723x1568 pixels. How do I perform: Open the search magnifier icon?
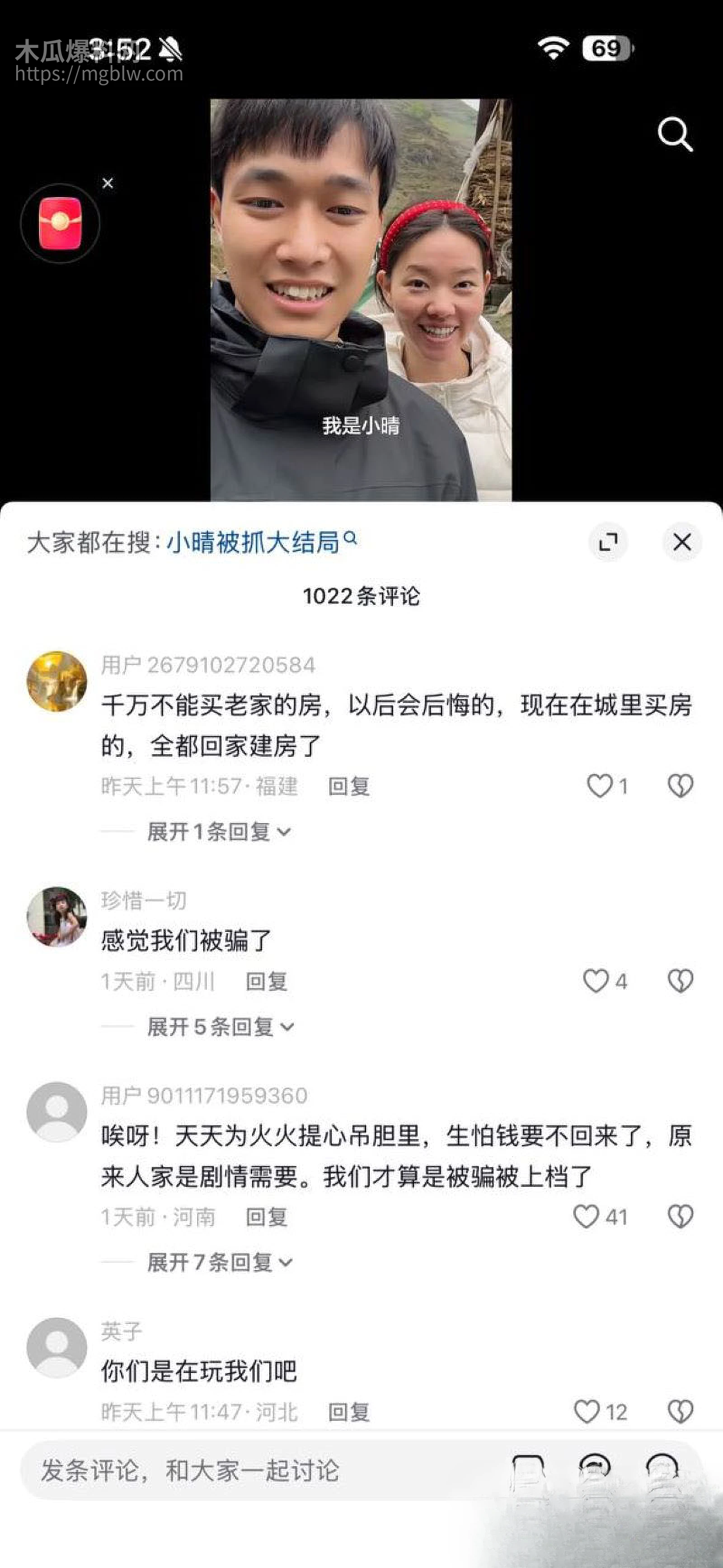pos(676,133)
